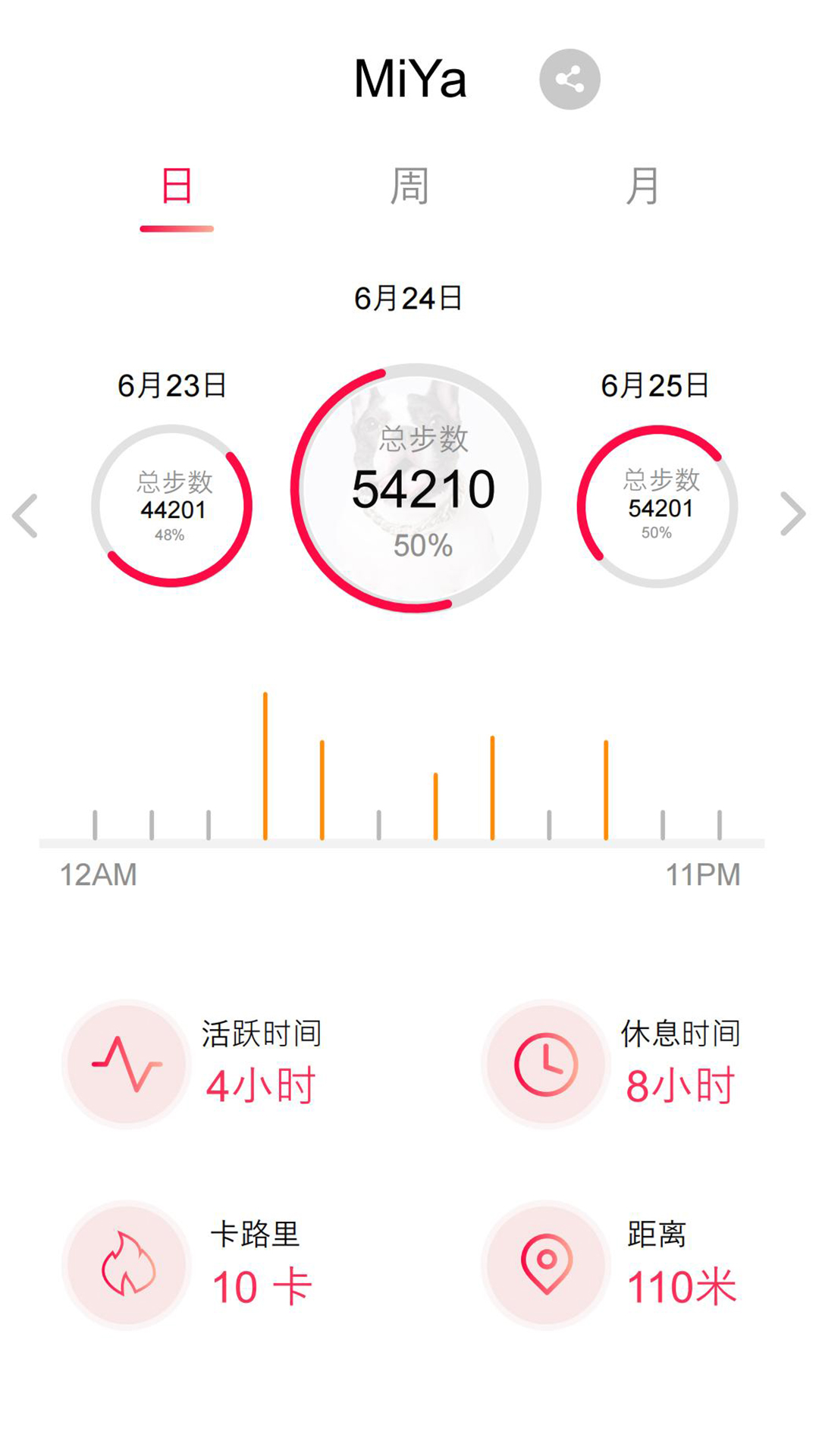Tap the tallest orange activity bar
This screenshot has width=819, height=1456.
[265, 766]
